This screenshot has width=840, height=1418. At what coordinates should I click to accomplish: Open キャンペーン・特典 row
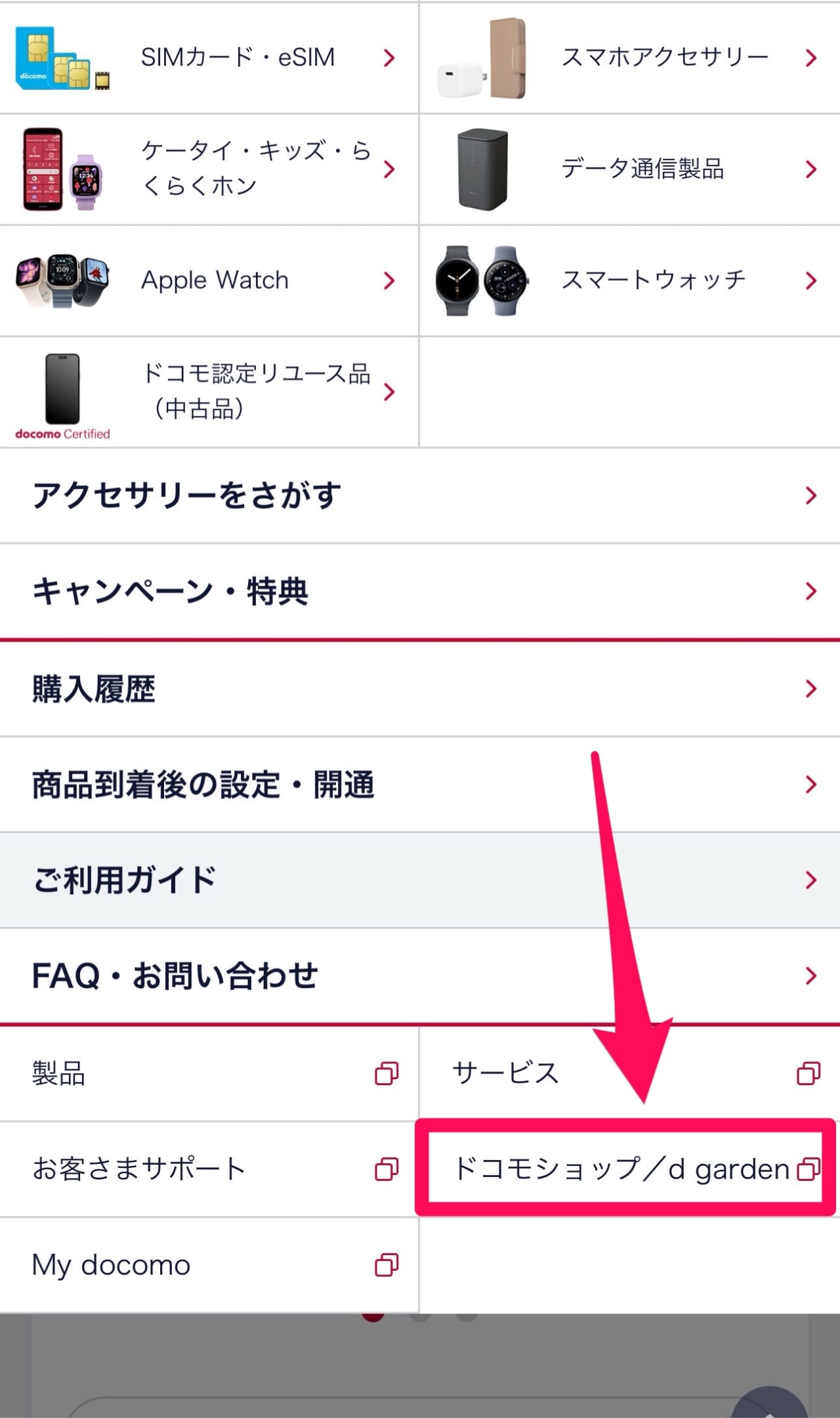420,591
